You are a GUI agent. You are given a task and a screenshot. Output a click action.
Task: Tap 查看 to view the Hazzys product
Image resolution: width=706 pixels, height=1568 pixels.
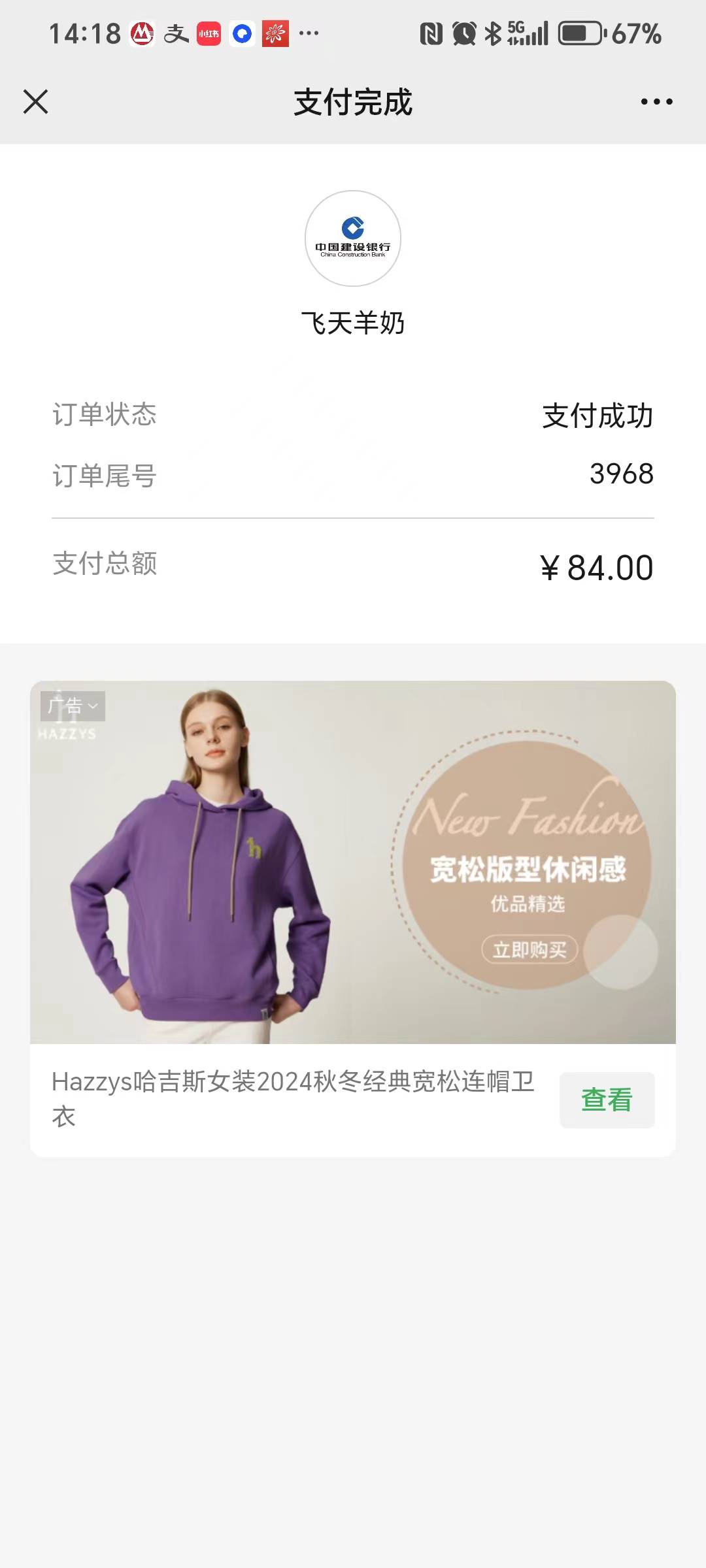[x=607, y=1100]
